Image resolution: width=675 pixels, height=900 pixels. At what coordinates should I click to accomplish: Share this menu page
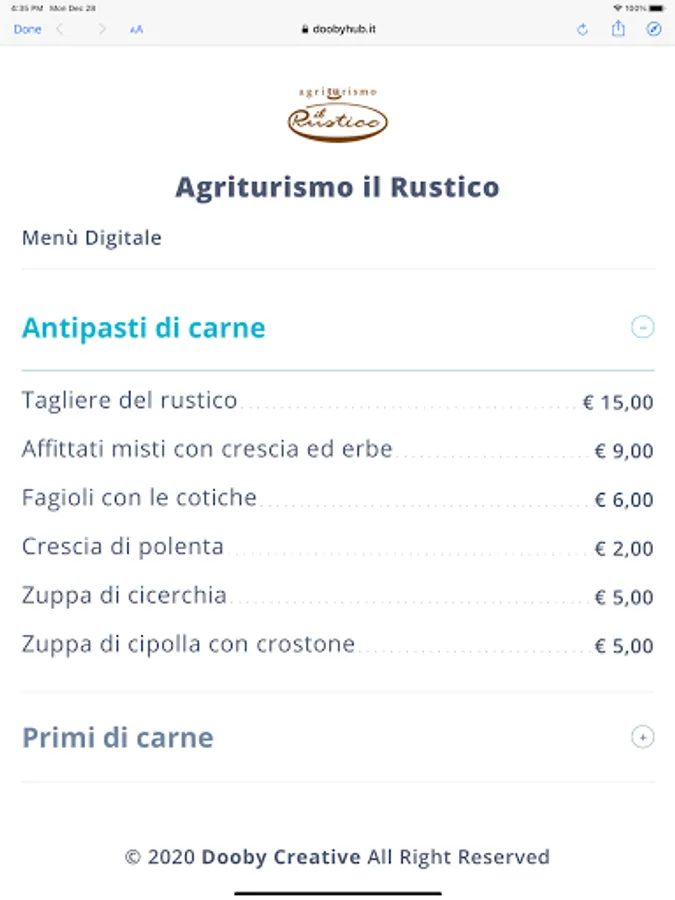[618, 29]
